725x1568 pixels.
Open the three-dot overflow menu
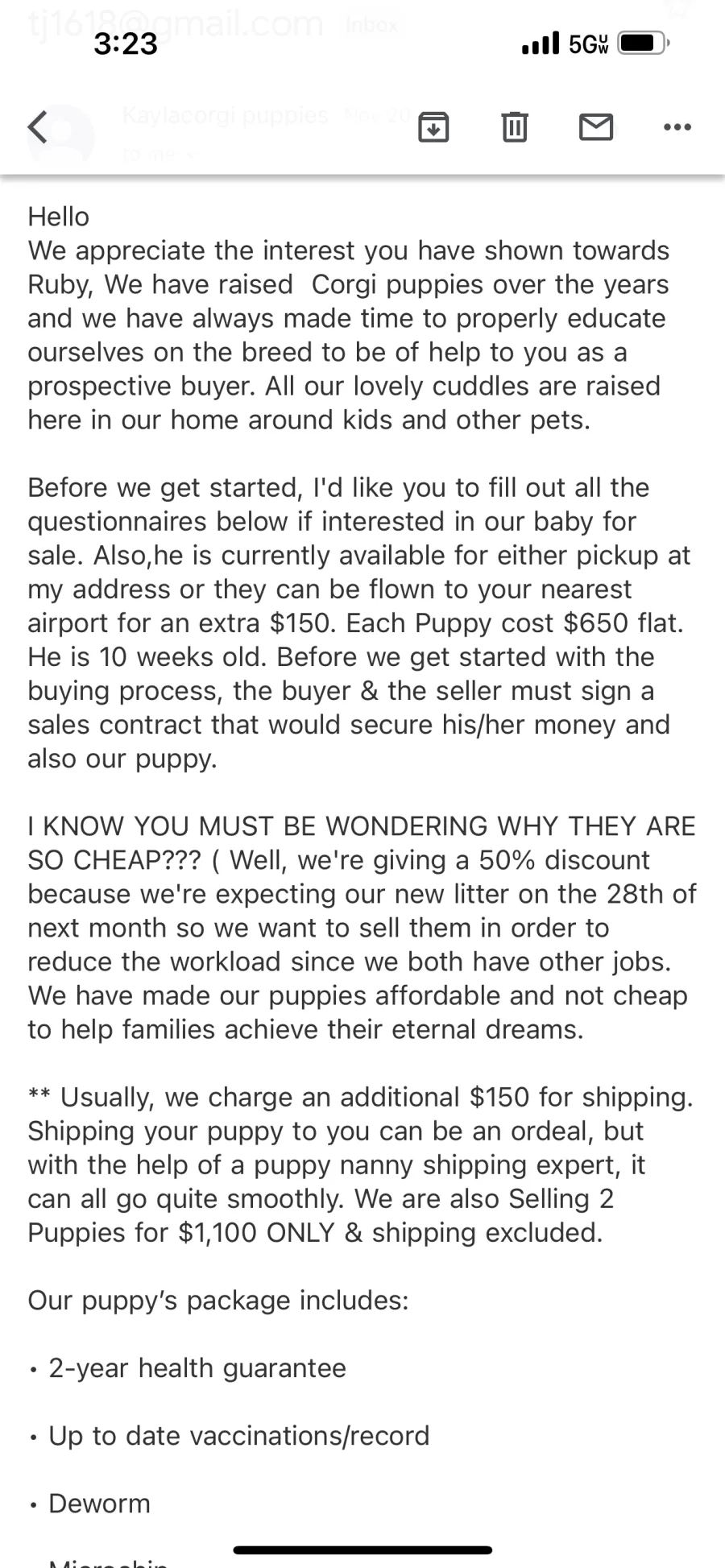tap(677, 127)
